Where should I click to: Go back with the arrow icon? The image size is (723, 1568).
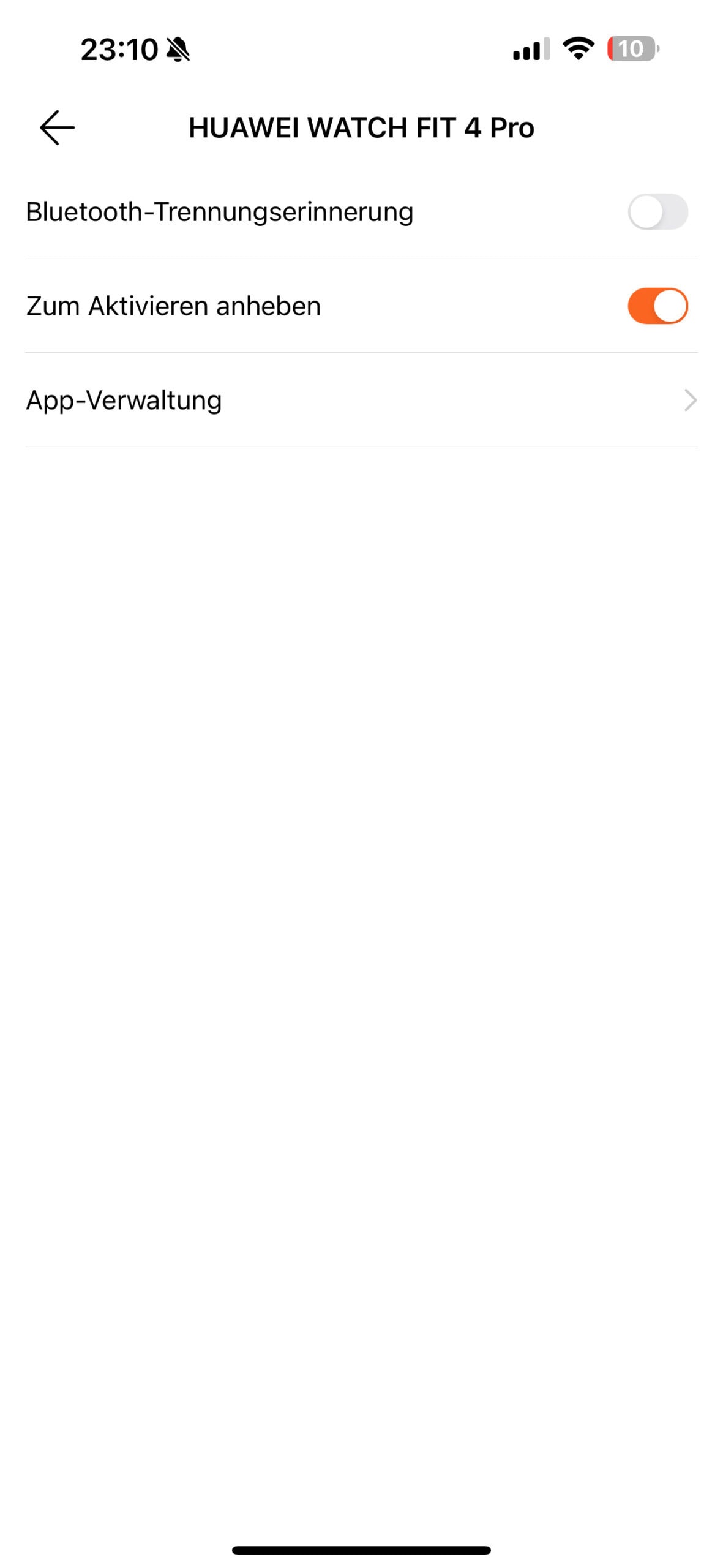click(x=57, y=127)
